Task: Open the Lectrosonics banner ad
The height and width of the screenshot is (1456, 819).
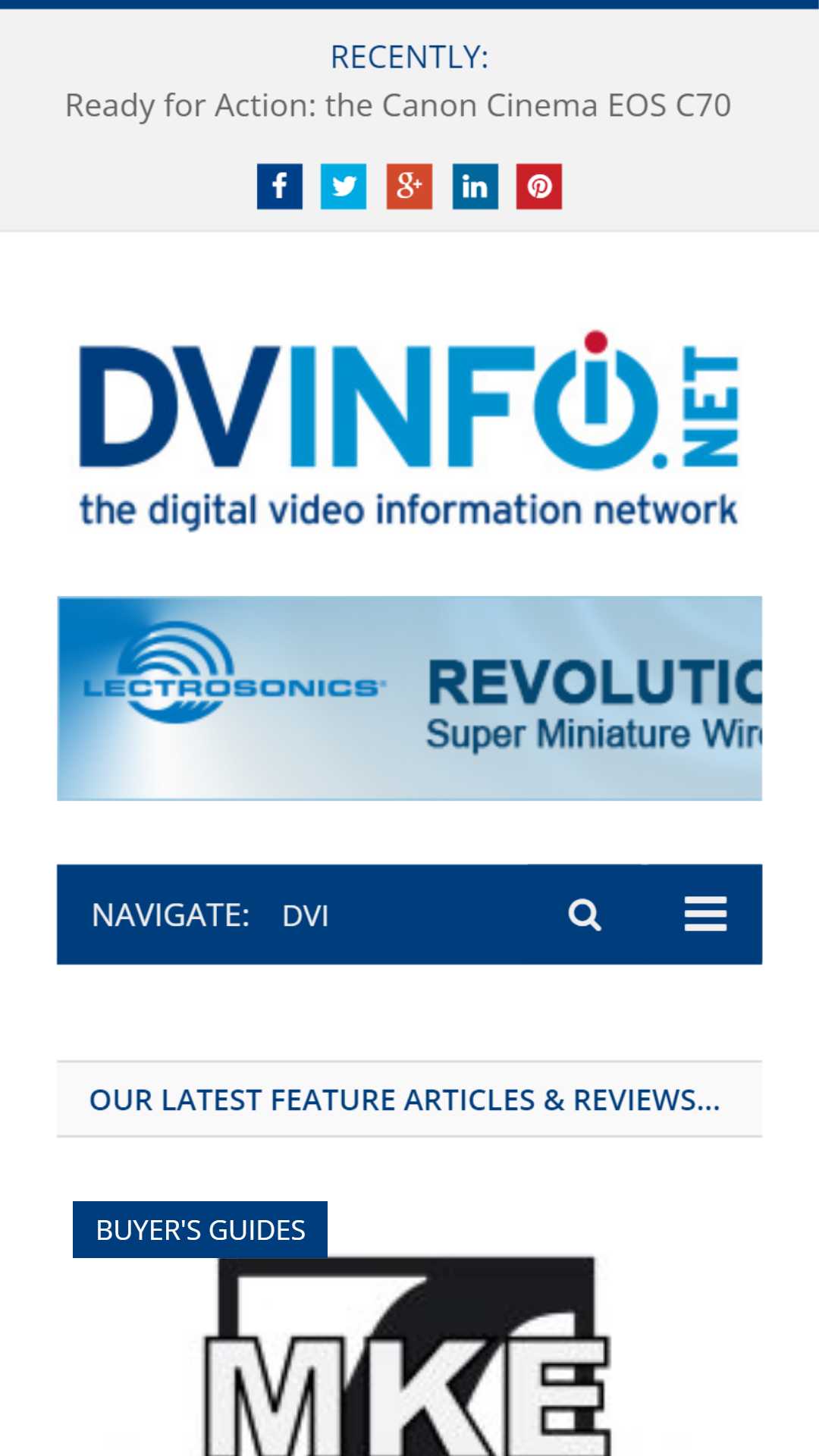Action: [409, 698]
